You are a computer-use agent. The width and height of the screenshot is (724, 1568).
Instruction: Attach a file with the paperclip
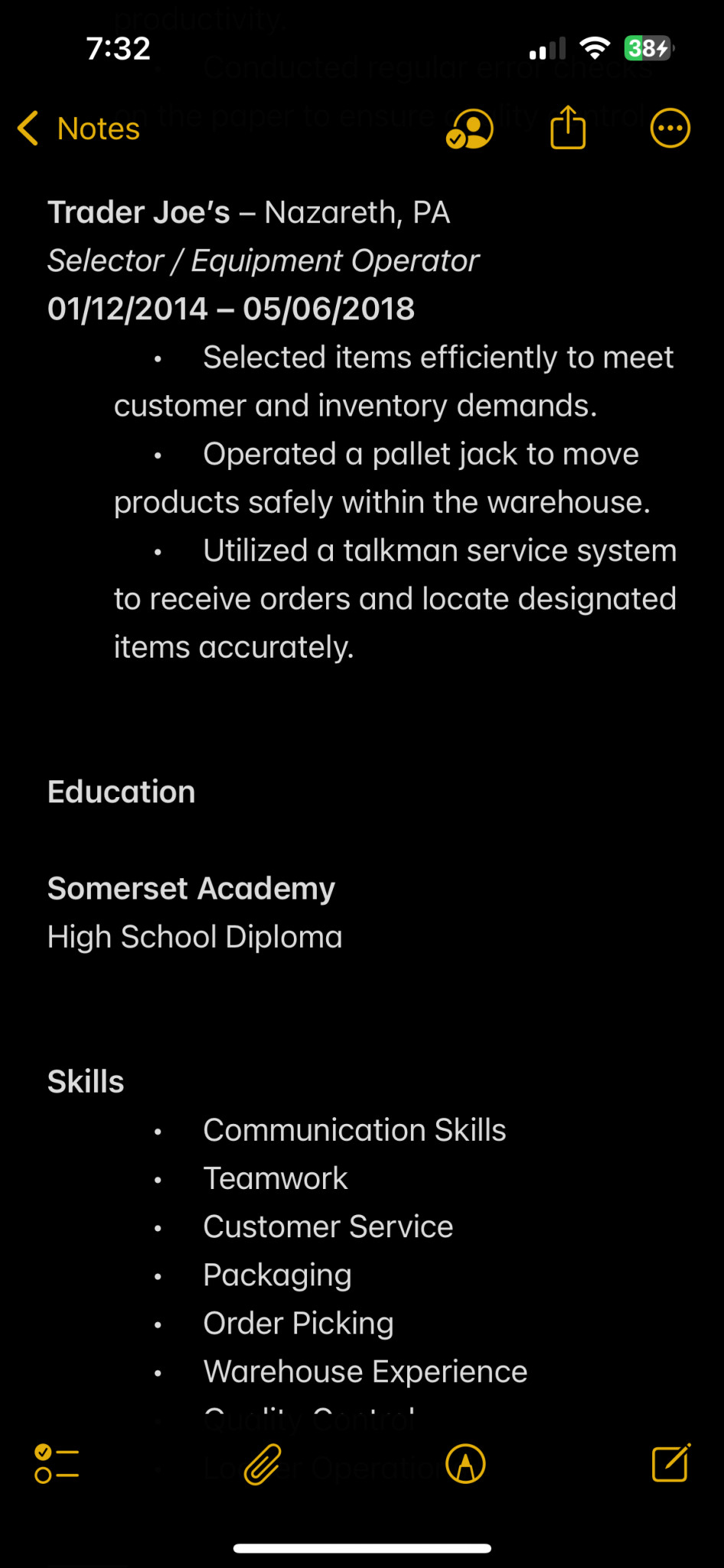click(x=263, y=1464)
